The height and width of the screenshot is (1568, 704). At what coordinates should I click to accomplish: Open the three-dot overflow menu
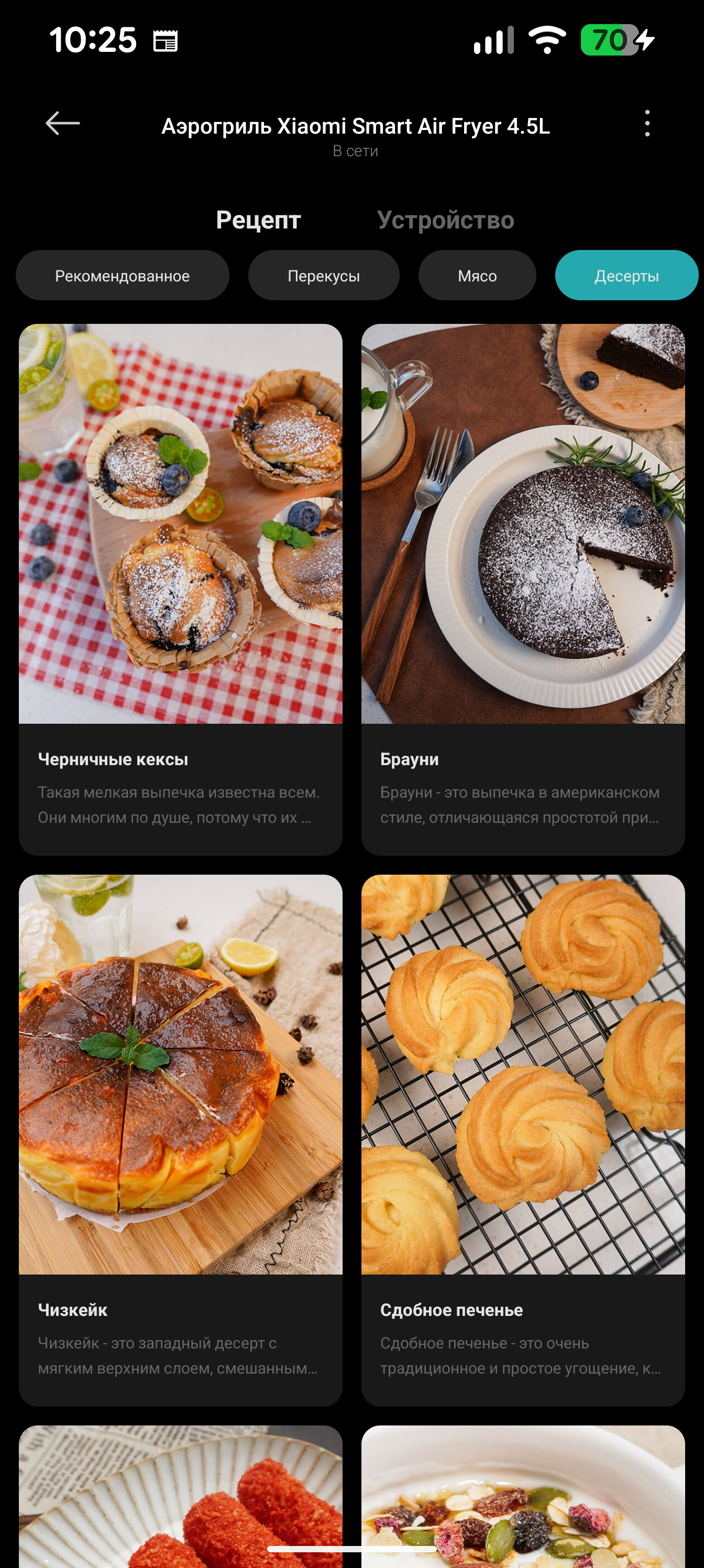tap(647, 124)
